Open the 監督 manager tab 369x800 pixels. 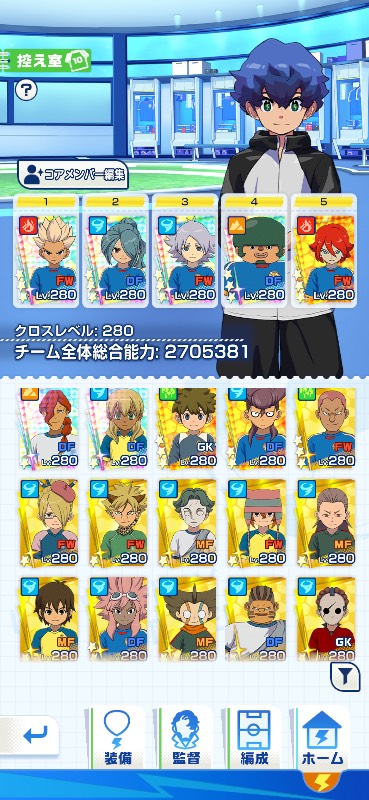[185, 738]
